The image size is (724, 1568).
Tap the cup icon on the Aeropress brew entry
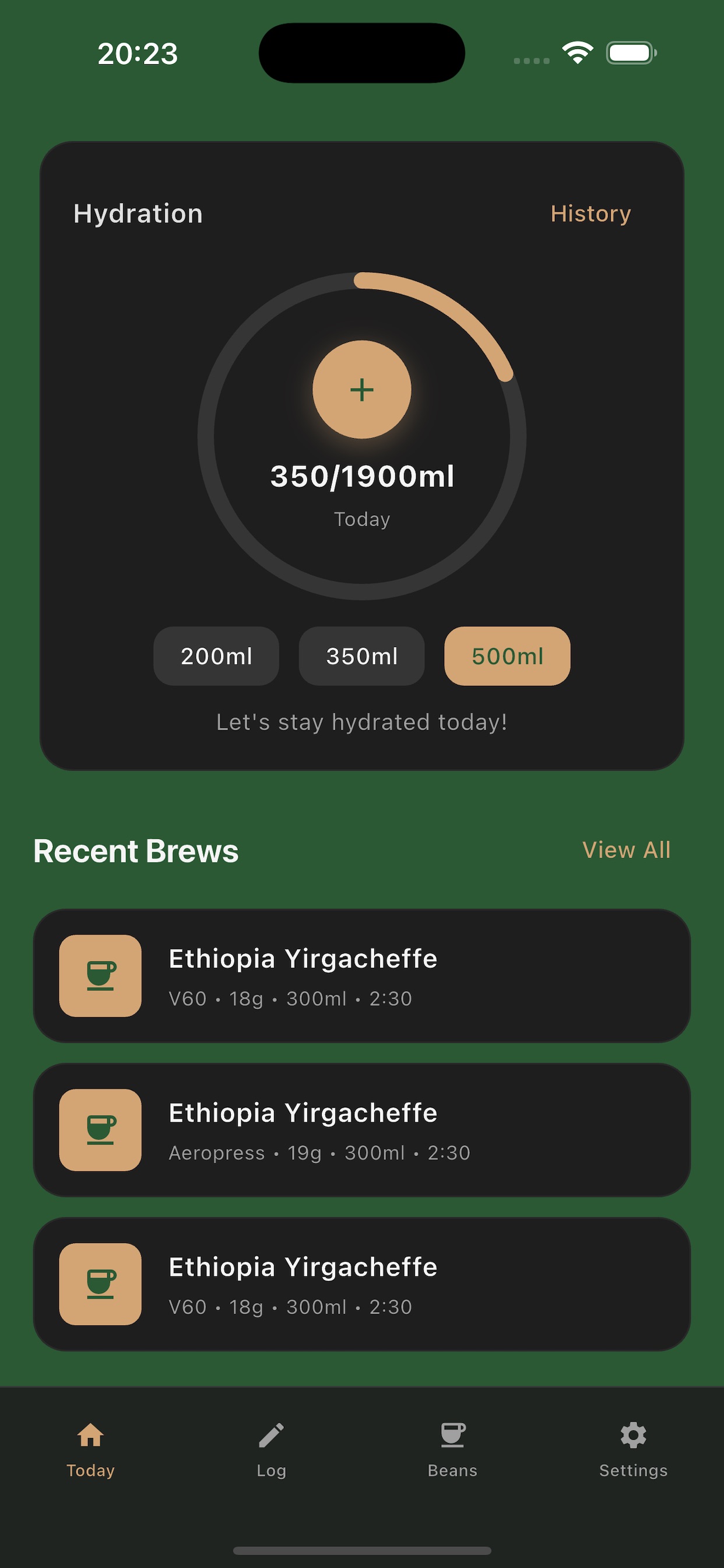100,1130
